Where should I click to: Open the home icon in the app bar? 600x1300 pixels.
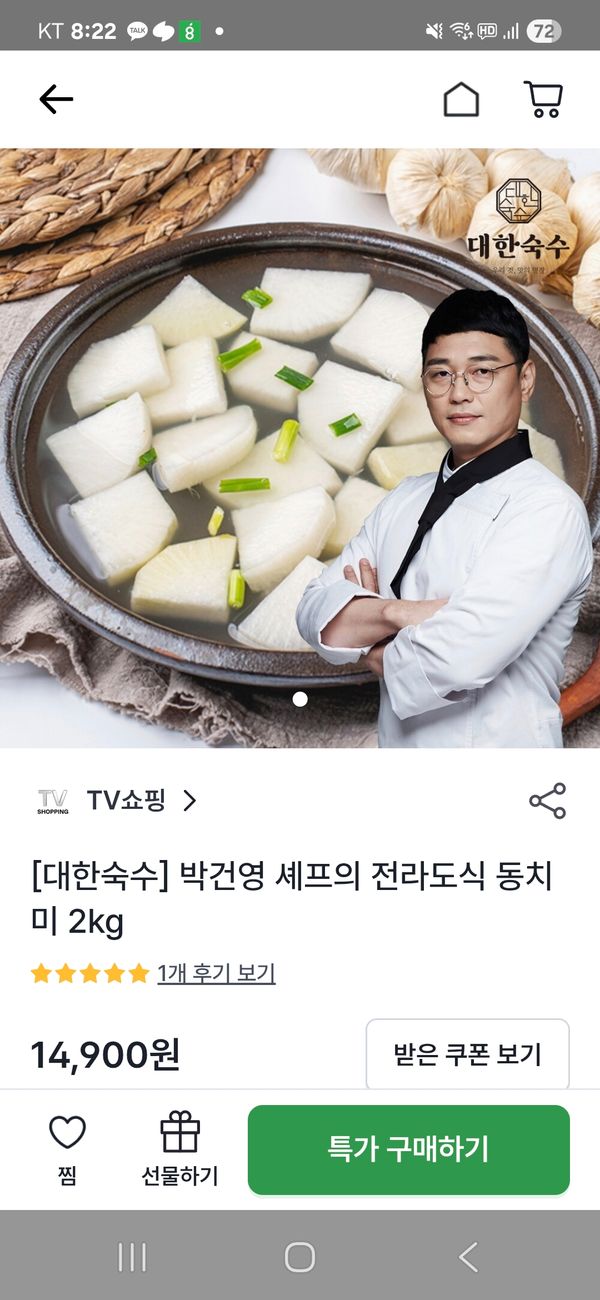tap(461, 99)
